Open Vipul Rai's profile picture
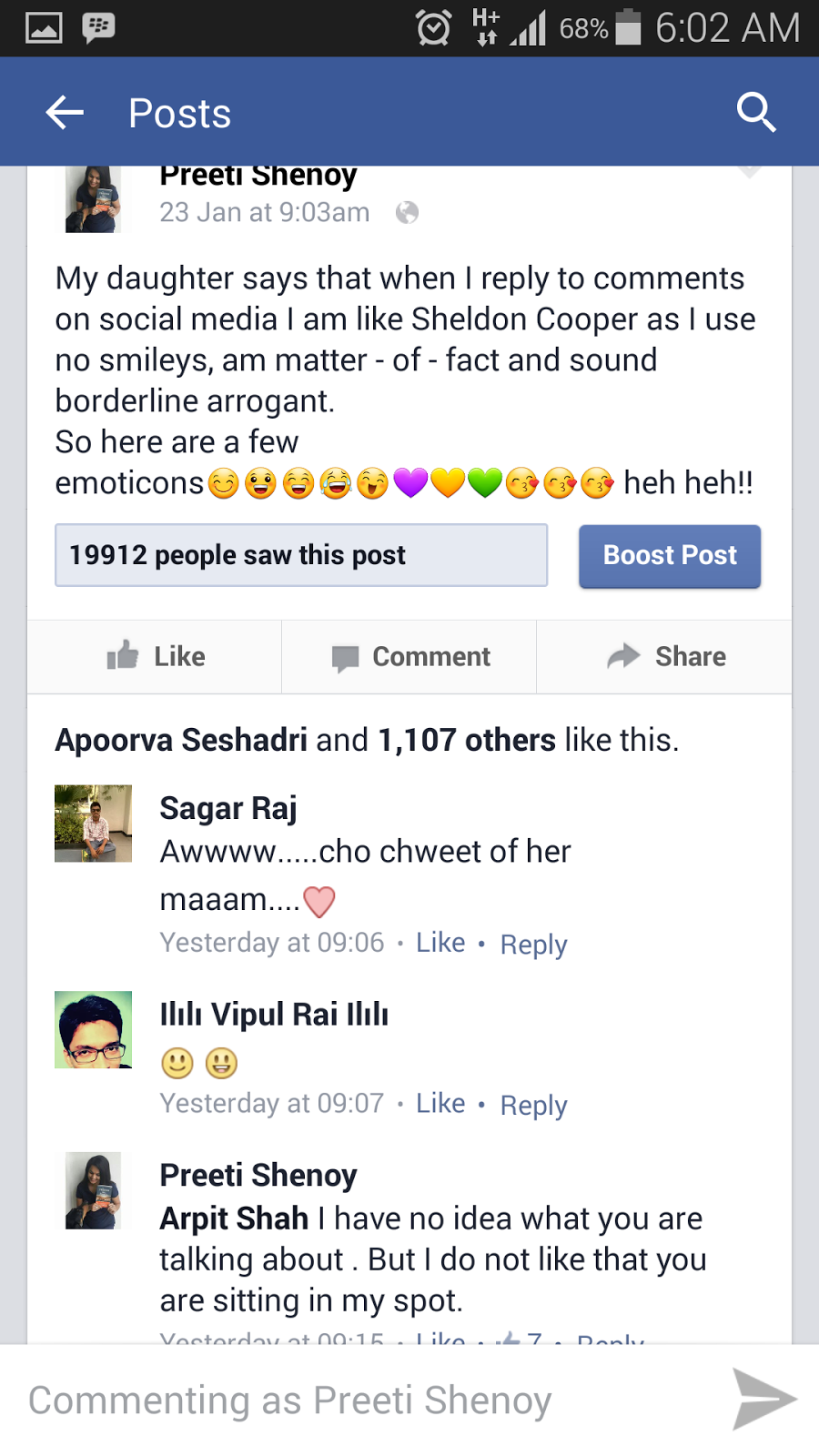This screenshot has height=1456, width=819. pos(93,1029)
